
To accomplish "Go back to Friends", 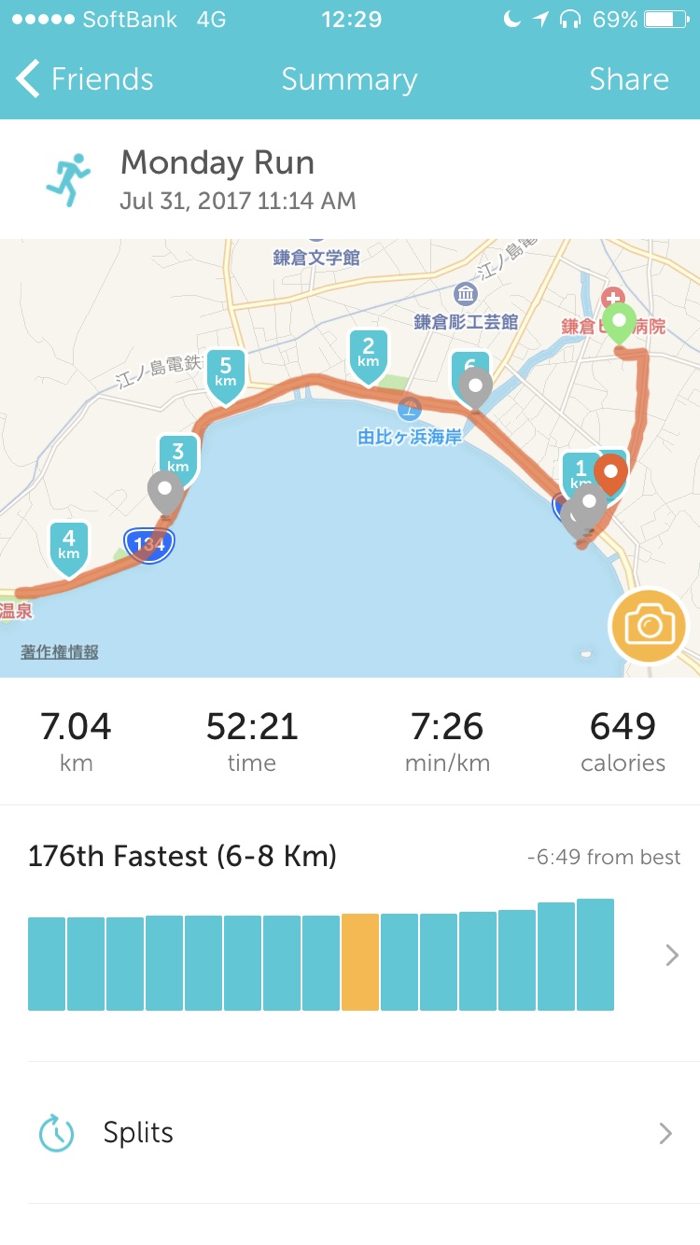I will 85,79.
